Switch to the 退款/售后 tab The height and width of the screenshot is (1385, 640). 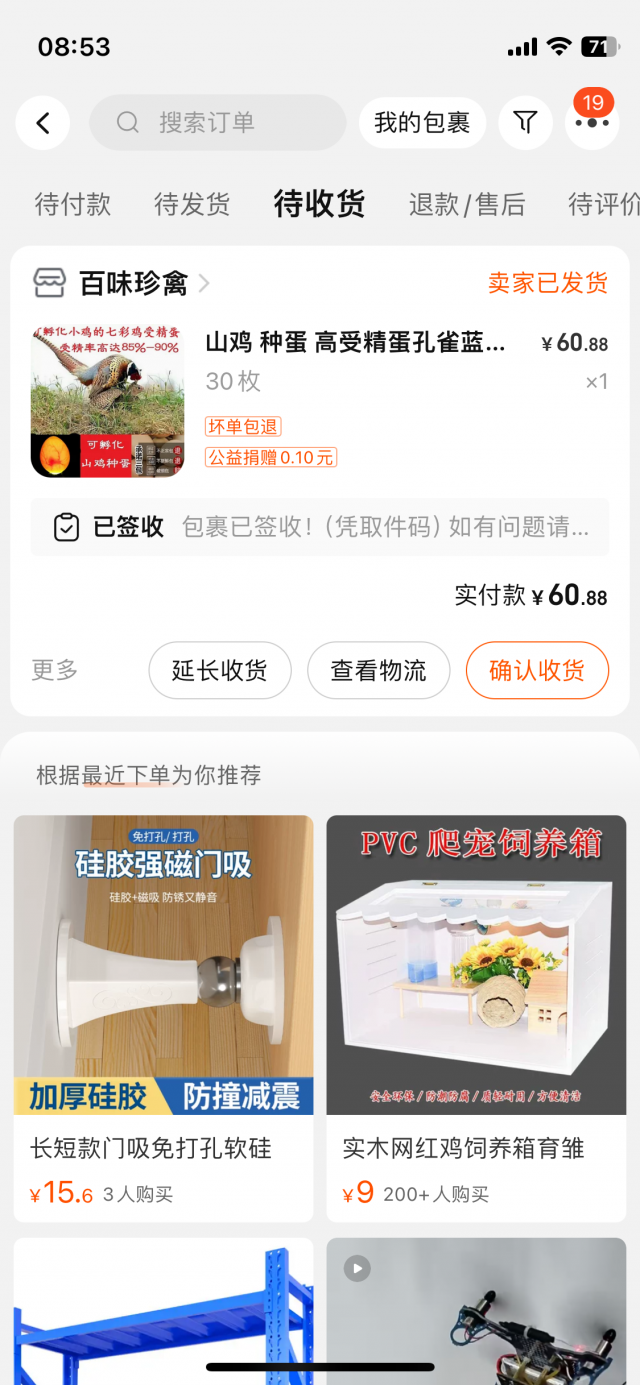coord(467,204)
